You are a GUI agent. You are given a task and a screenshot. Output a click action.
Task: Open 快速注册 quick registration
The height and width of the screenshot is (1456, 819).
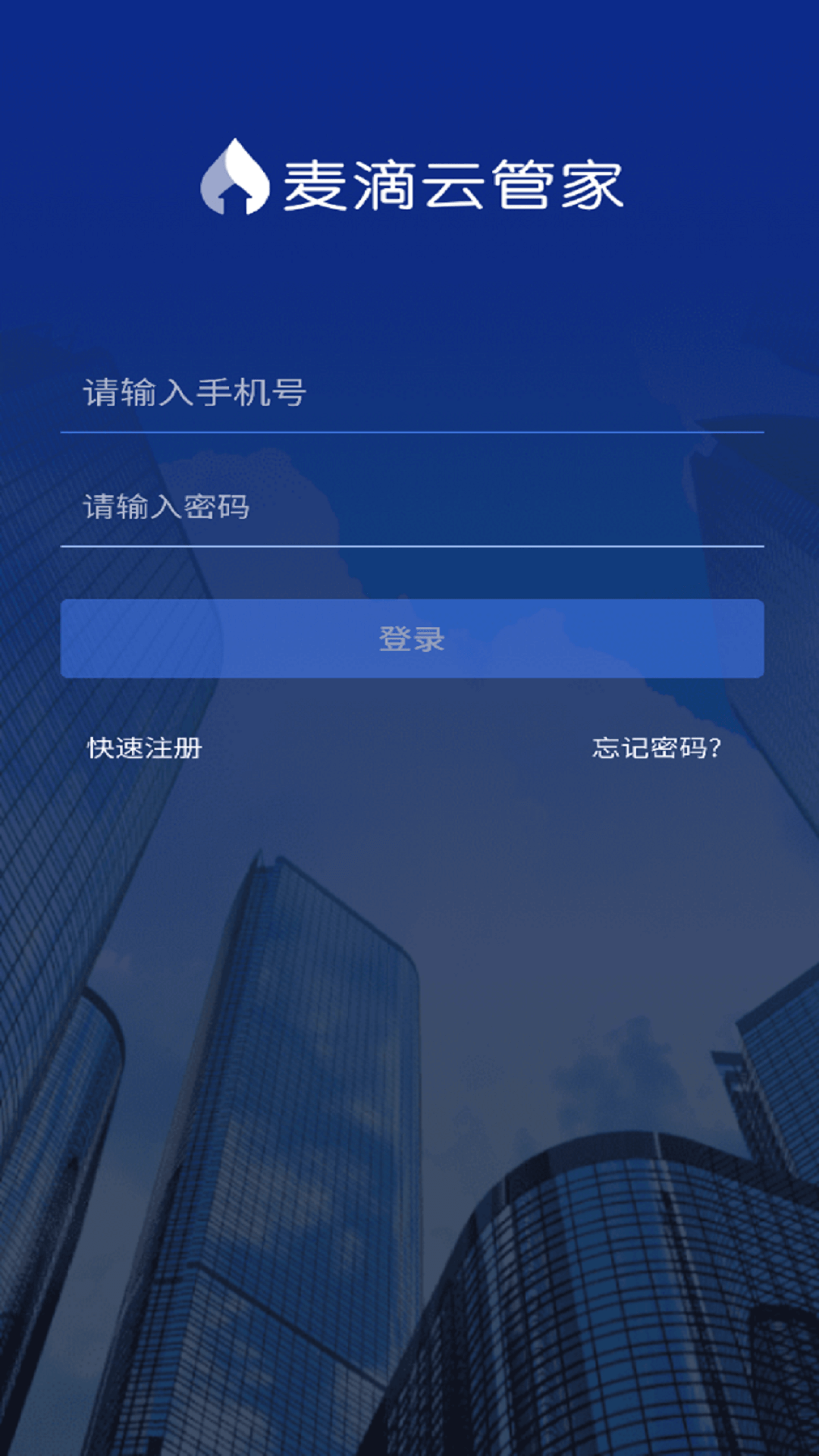(145, 748)
